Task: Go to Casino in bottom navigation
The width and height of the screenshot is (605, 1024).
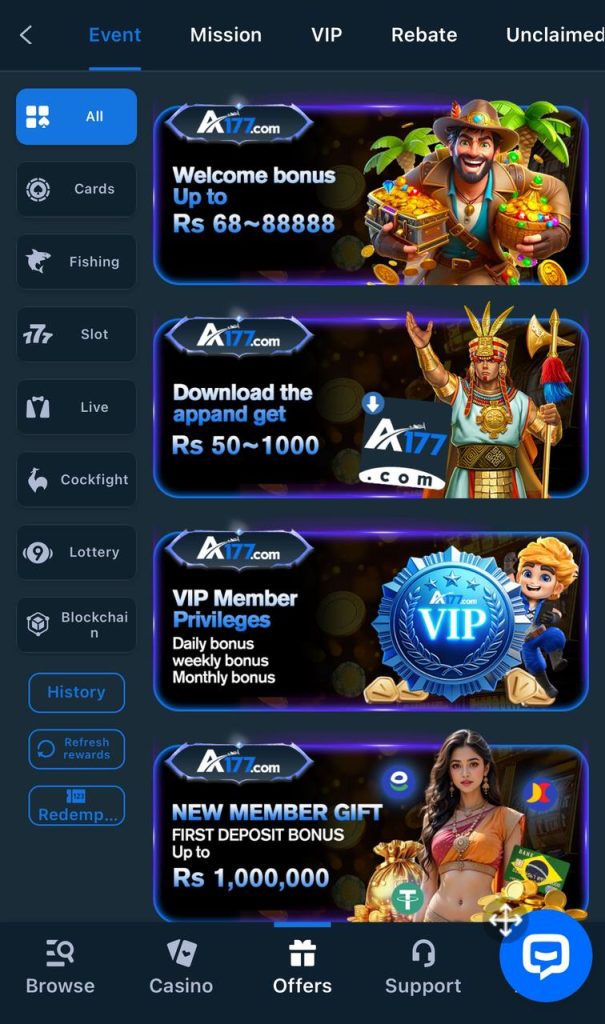Action: 181,967
